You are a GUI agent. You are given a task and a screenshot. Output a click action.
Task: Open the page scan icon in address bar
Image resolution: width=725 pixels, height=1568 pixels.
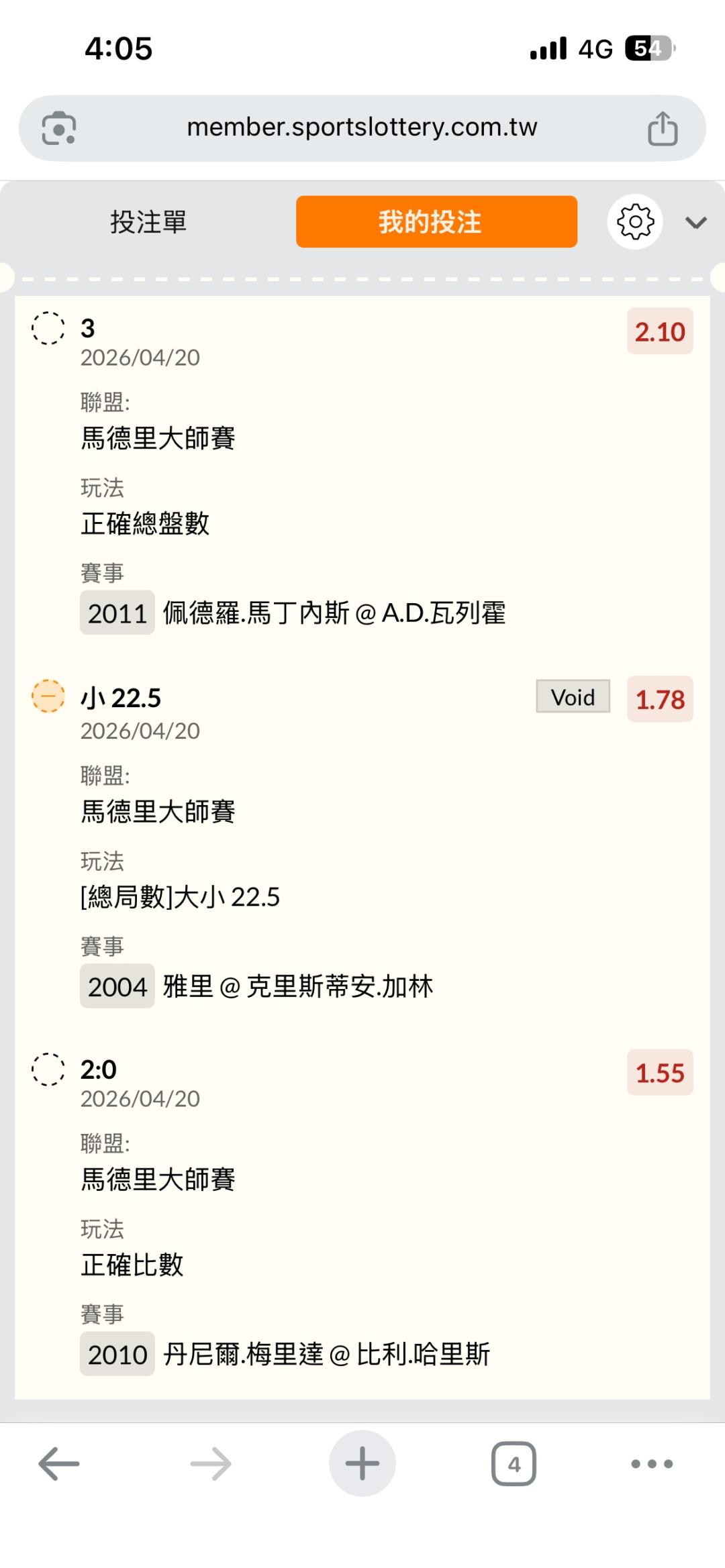(x=59, y=128)
